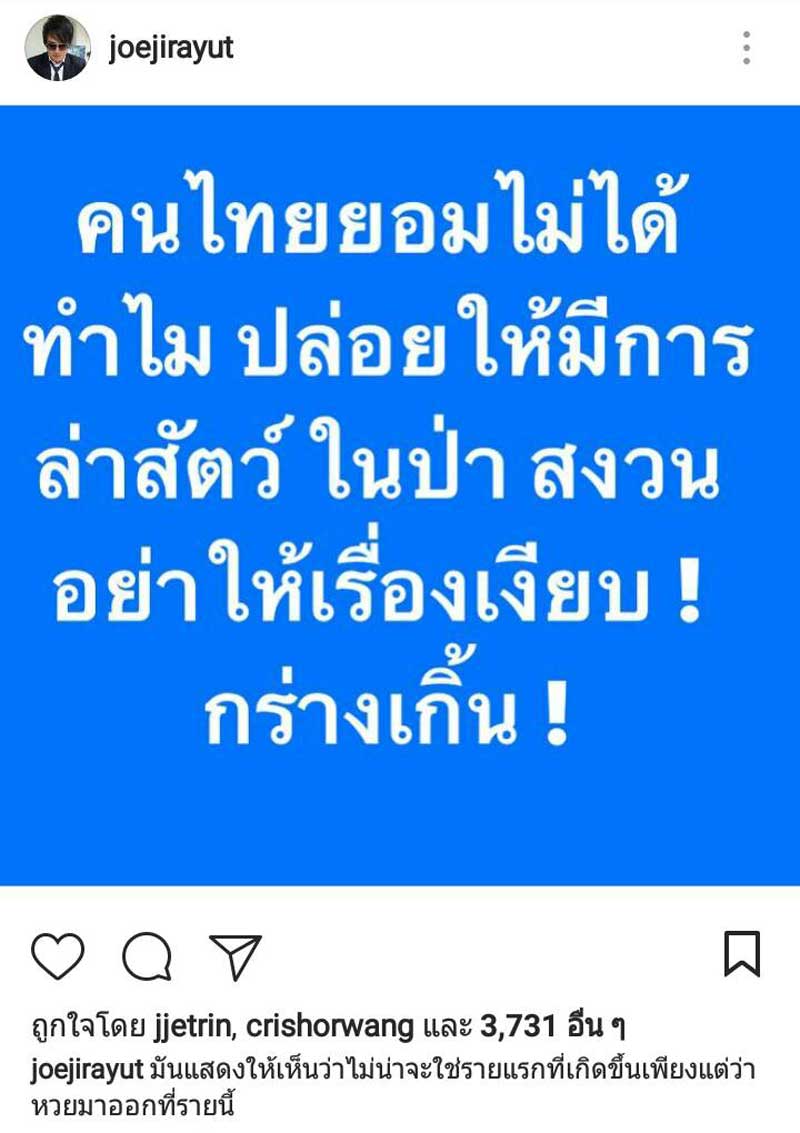Share the post via the paper plane icon
800x1133 pixels.
235,956
